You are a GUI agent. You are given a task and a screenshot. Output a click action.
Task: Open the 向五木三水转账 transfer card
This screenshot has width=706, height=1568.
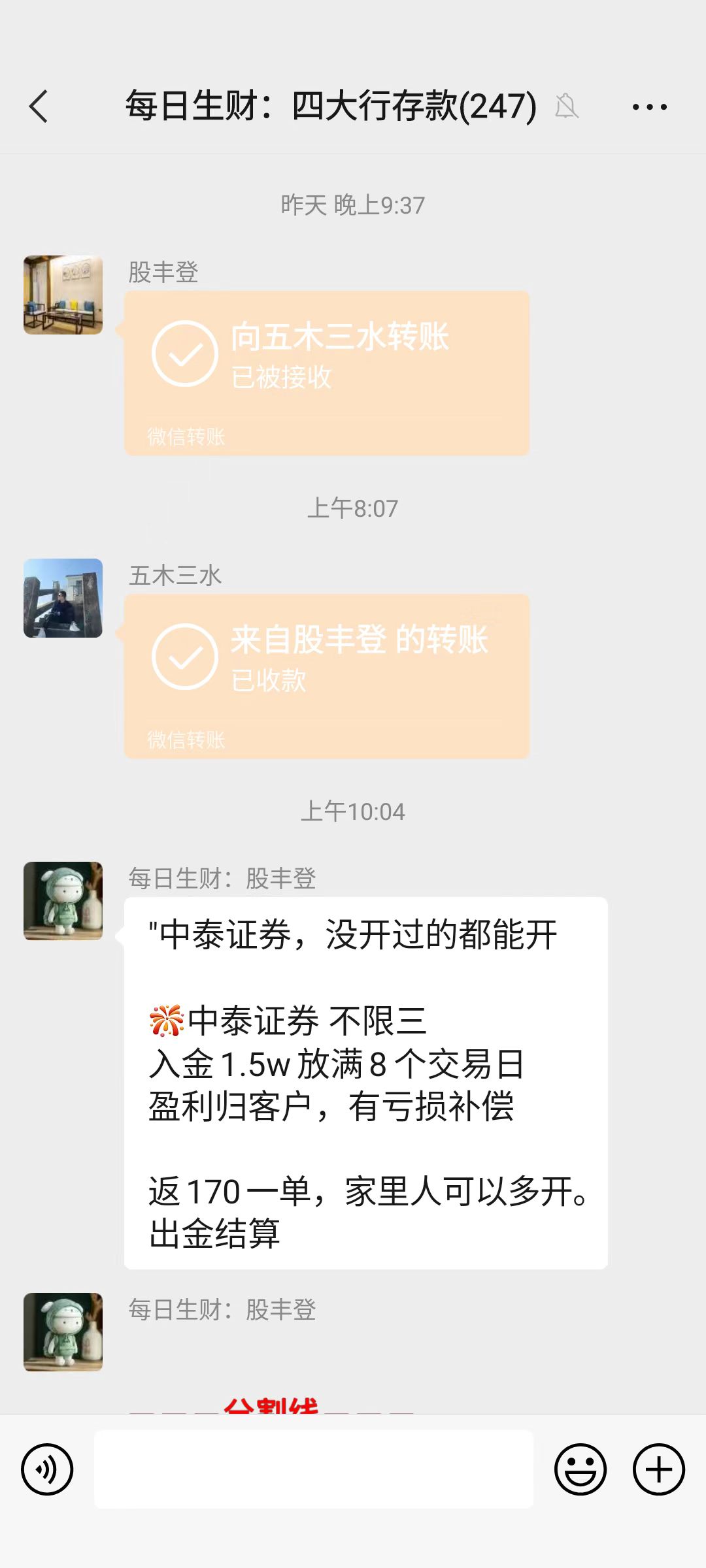click(x=326, y=372)
